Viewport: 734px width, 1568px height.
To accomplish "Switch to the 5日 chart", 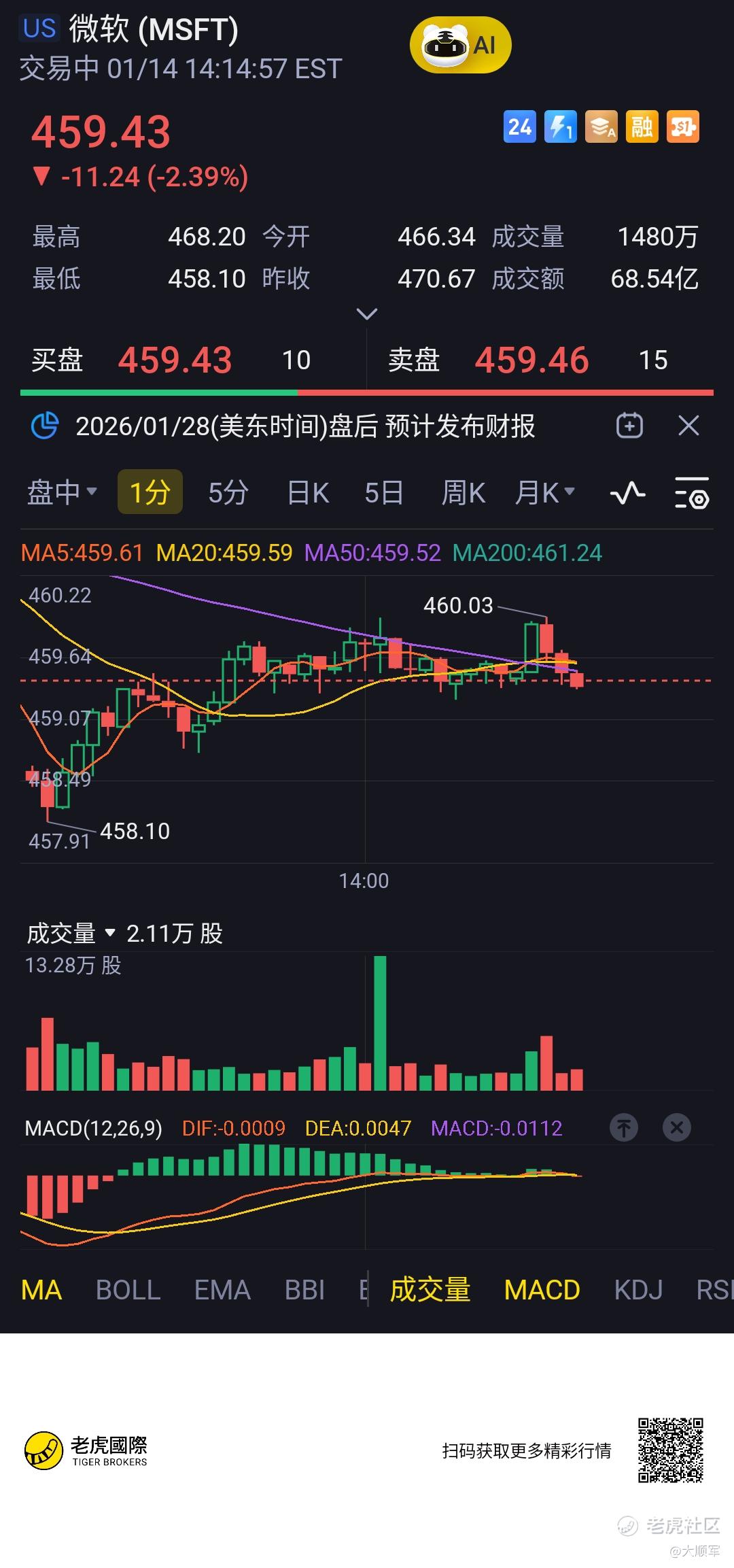I will (x=383, y=492).
